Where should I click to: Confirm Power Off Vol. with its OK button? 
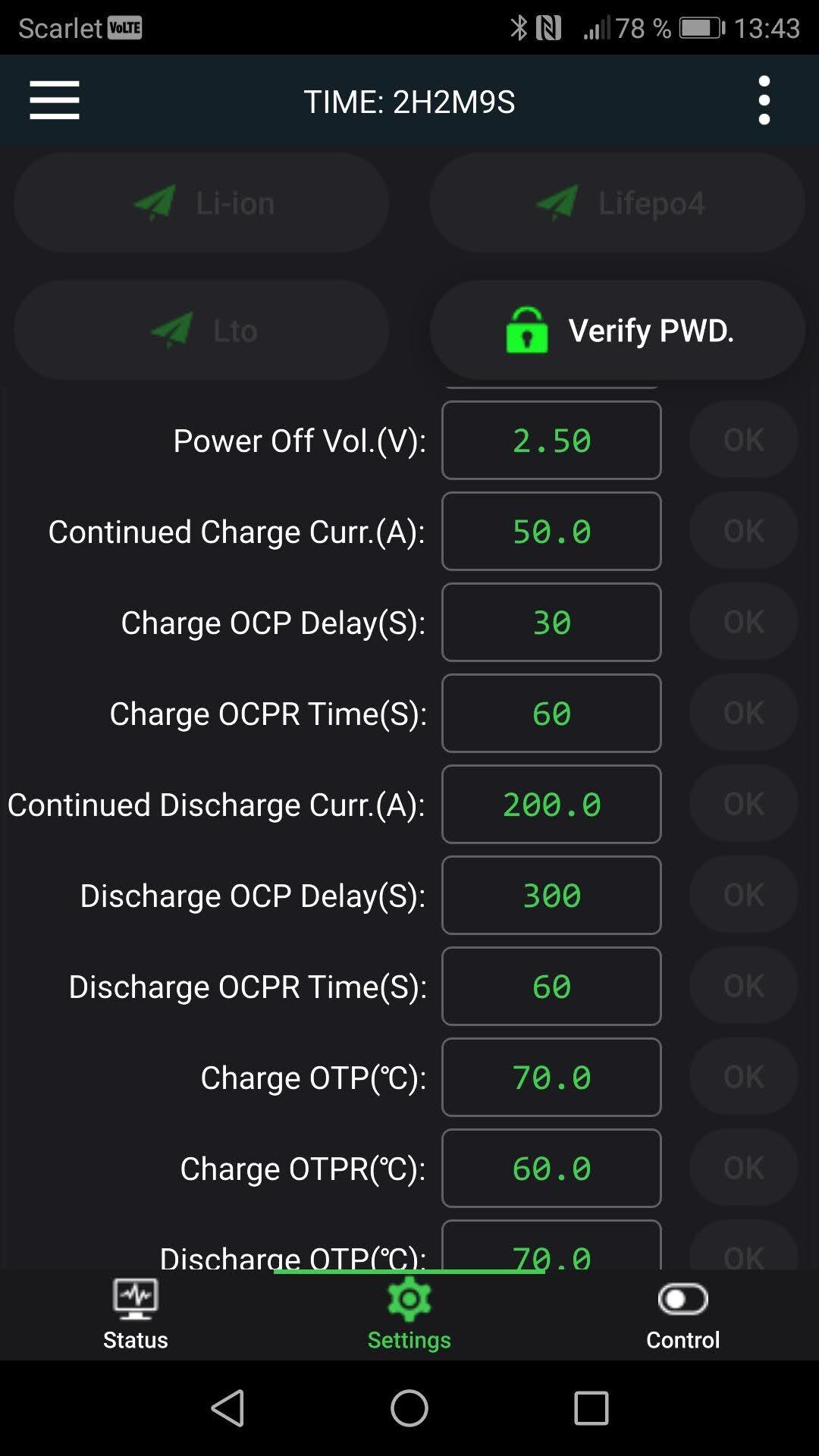point(743,440)
